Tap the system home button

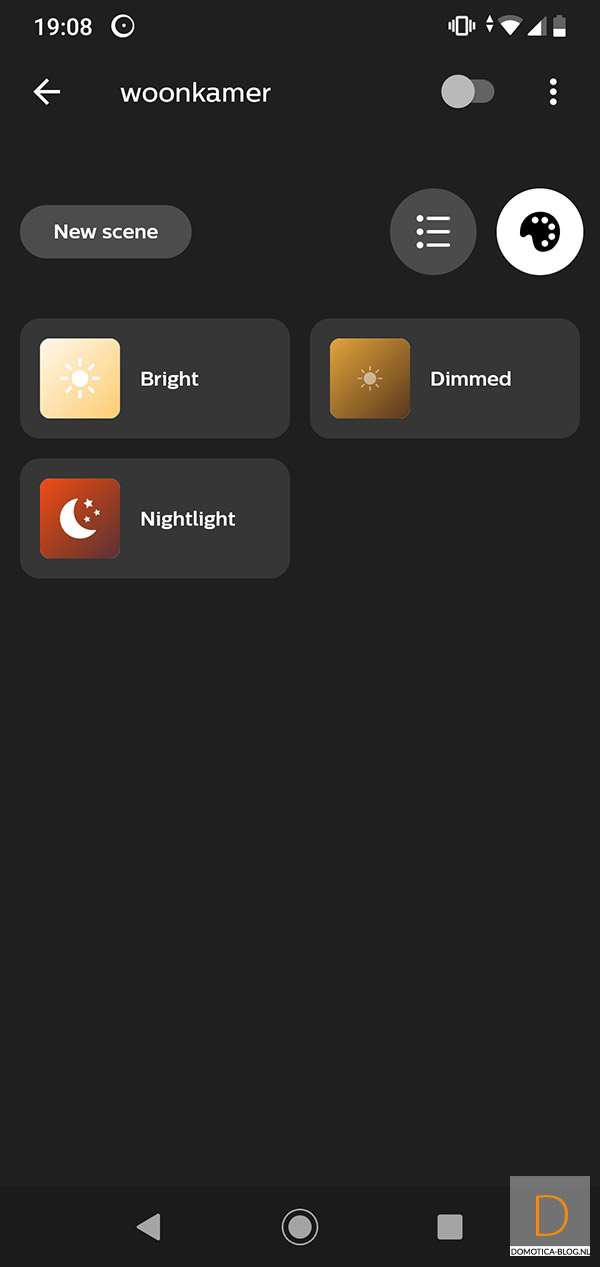(300, 1226)
